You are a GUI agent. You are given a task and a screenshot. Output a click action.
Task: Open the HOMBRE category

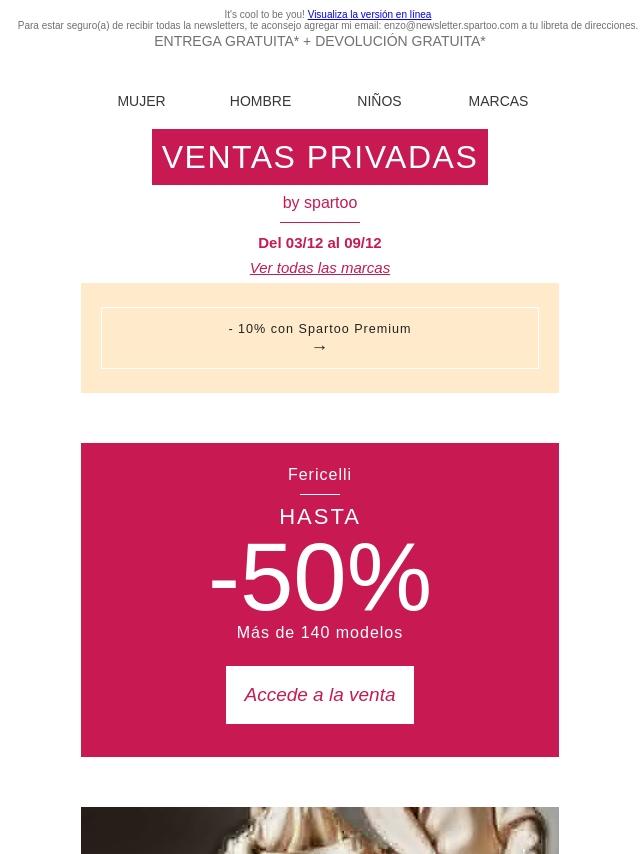260,101
